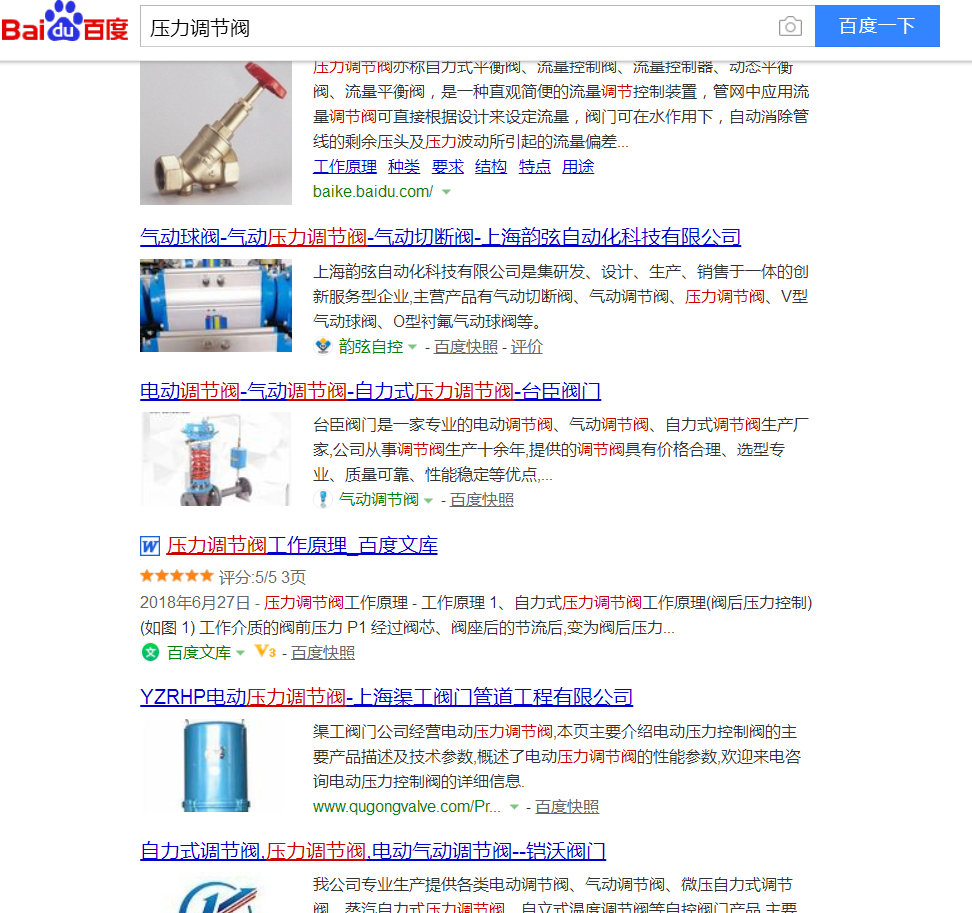View the 评价 link for 韵弦自控

(x=527, y=347)
